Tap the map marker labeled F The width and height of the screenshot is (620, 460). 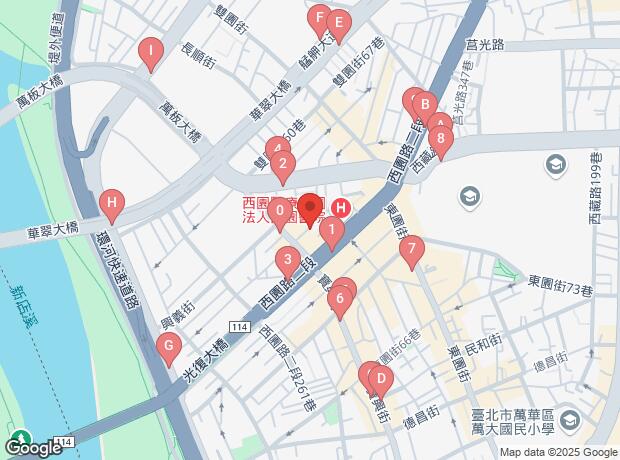point(319,19)
